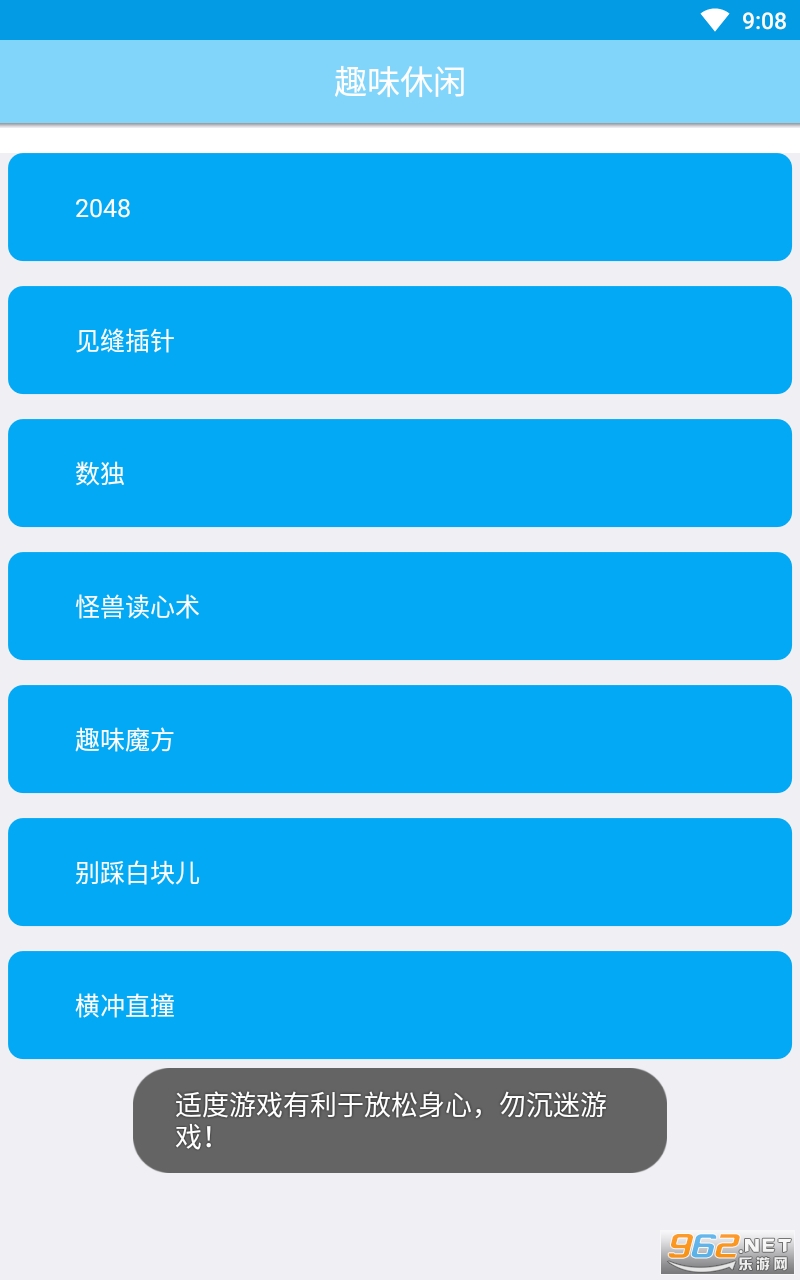Select the 数独 puzzle
Screen dimensions: 800x1280
[400, 473]
